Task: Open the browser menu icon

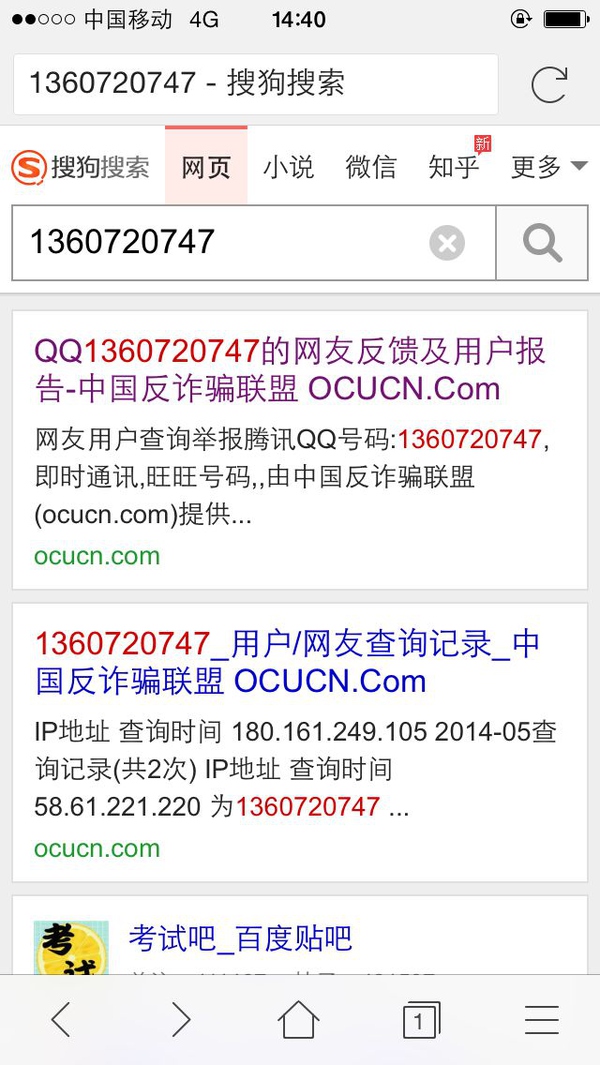Action: click(542, 1019)
